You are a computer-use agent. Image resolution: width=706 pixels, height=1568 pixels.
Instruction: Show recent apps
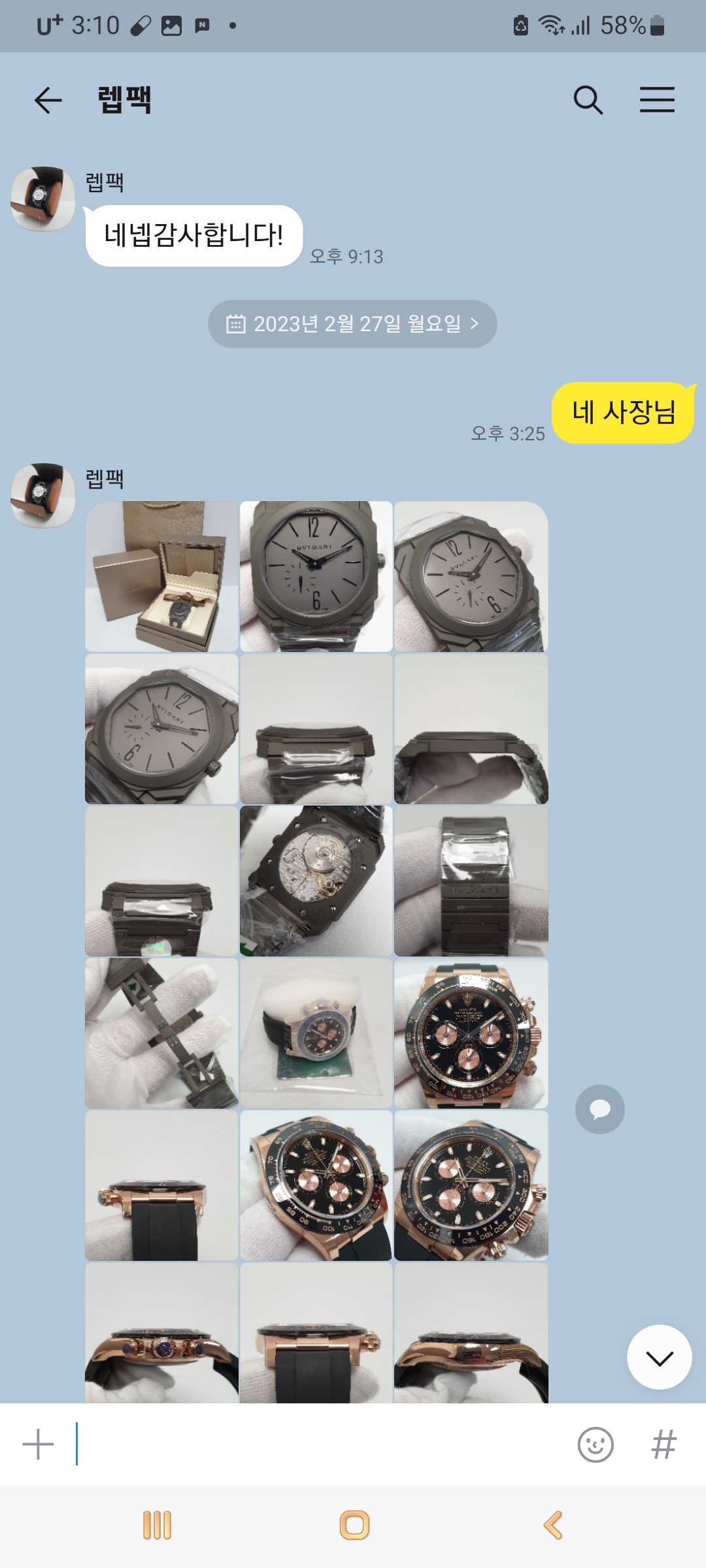click(x=157, y=1526)
